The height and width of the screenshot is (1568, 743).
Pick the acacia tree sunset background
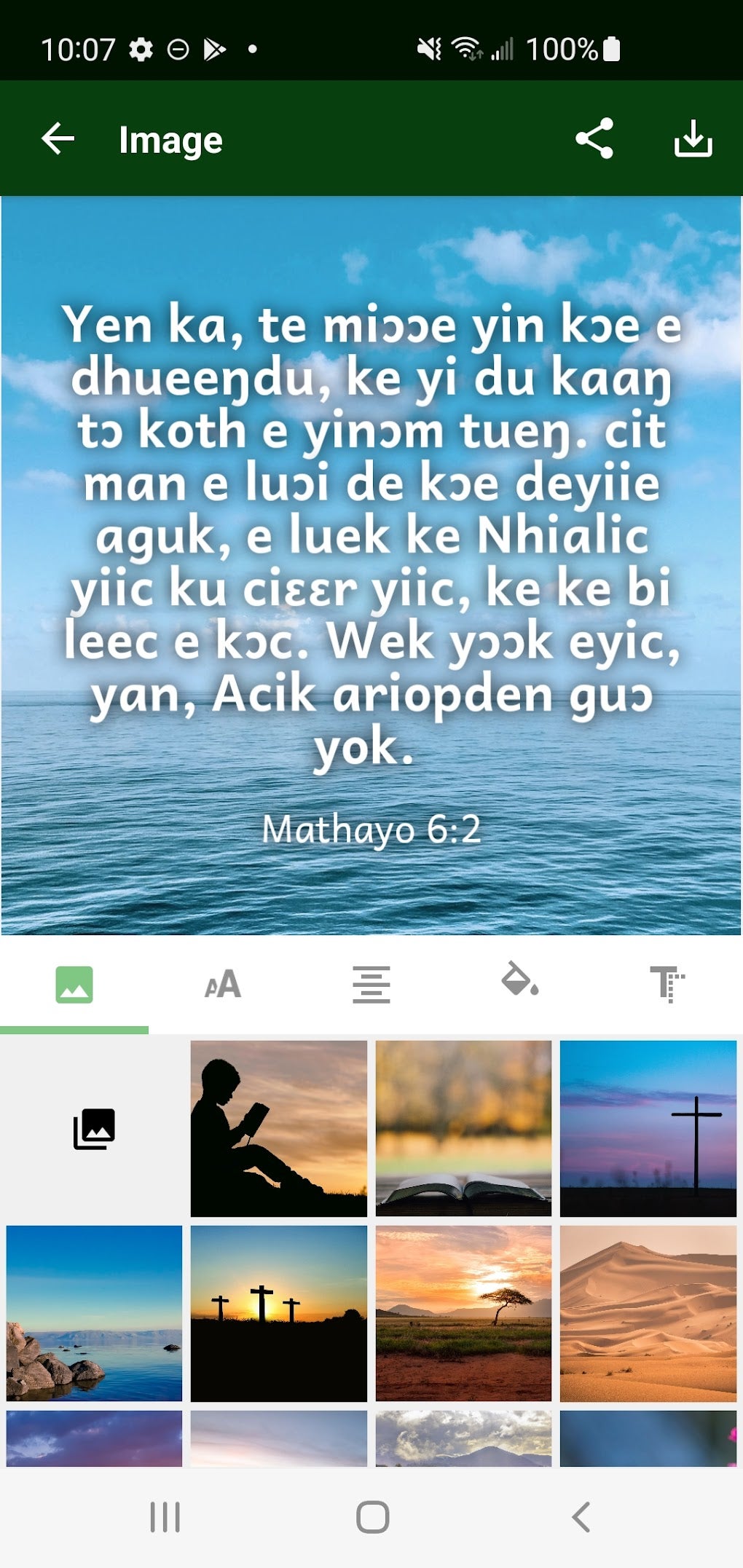463,1314
